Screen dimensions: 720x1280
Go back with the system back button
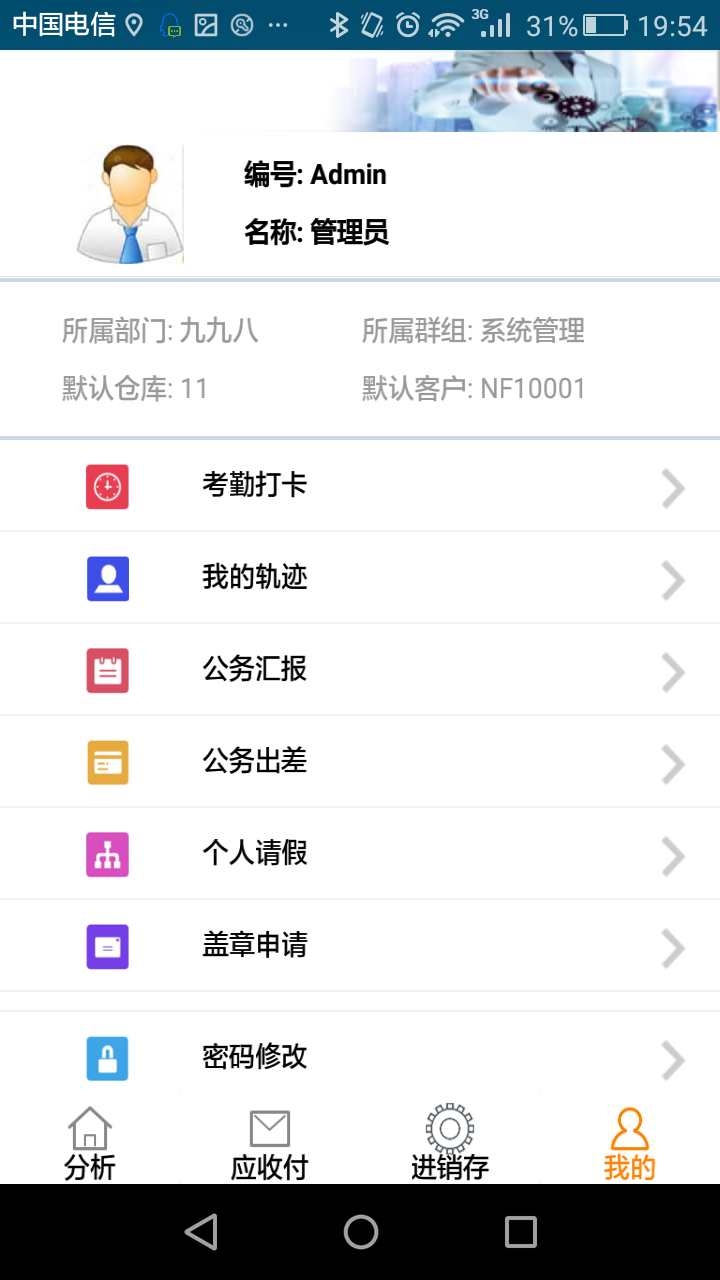201,1232
